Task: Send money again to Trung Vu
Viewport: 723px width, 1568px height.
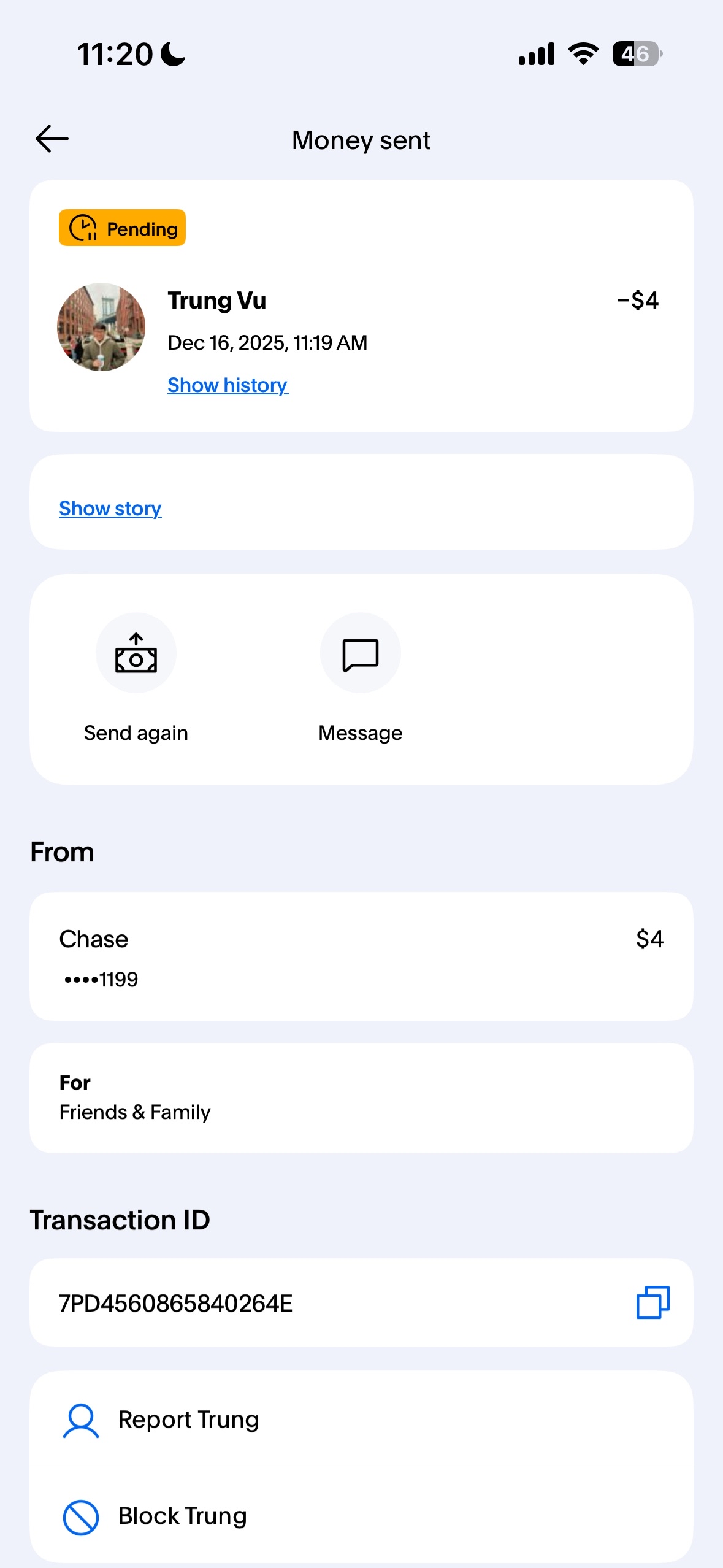Action: point(136,653)
